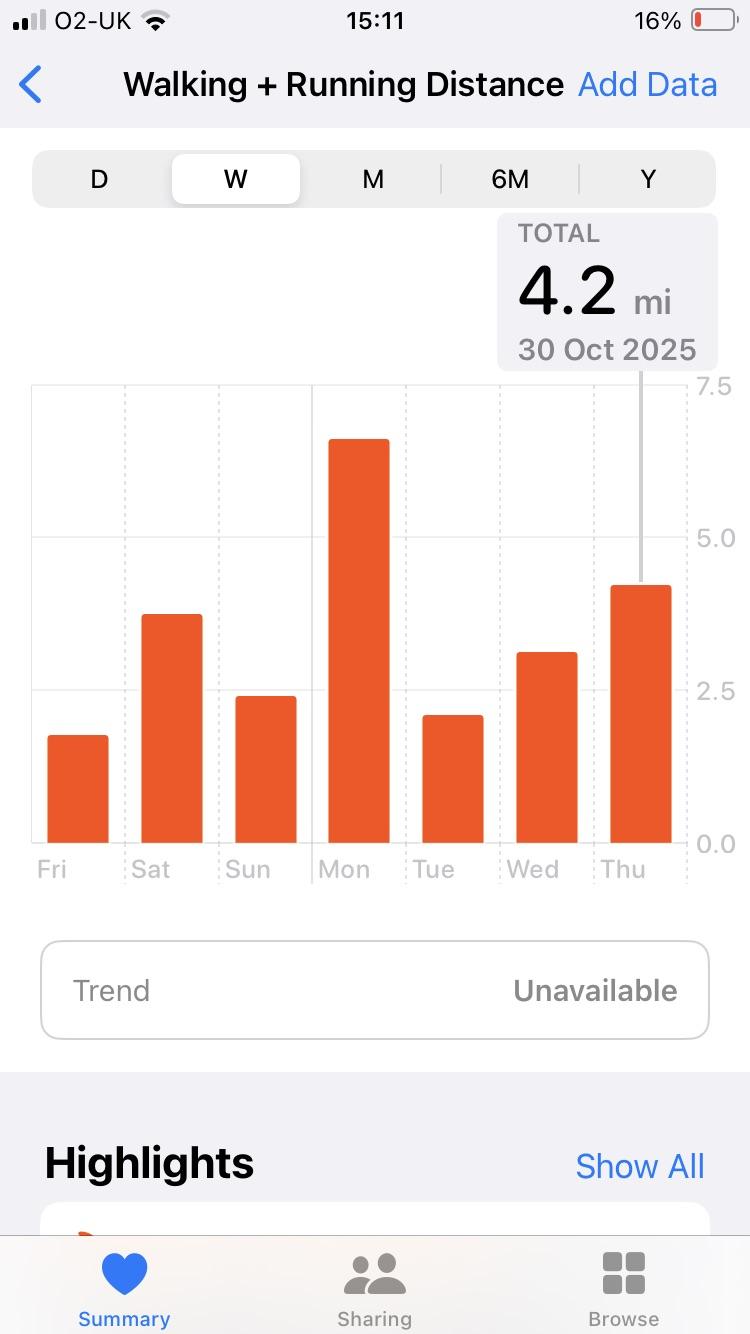Switch to the 6M view

pos(510,179)
